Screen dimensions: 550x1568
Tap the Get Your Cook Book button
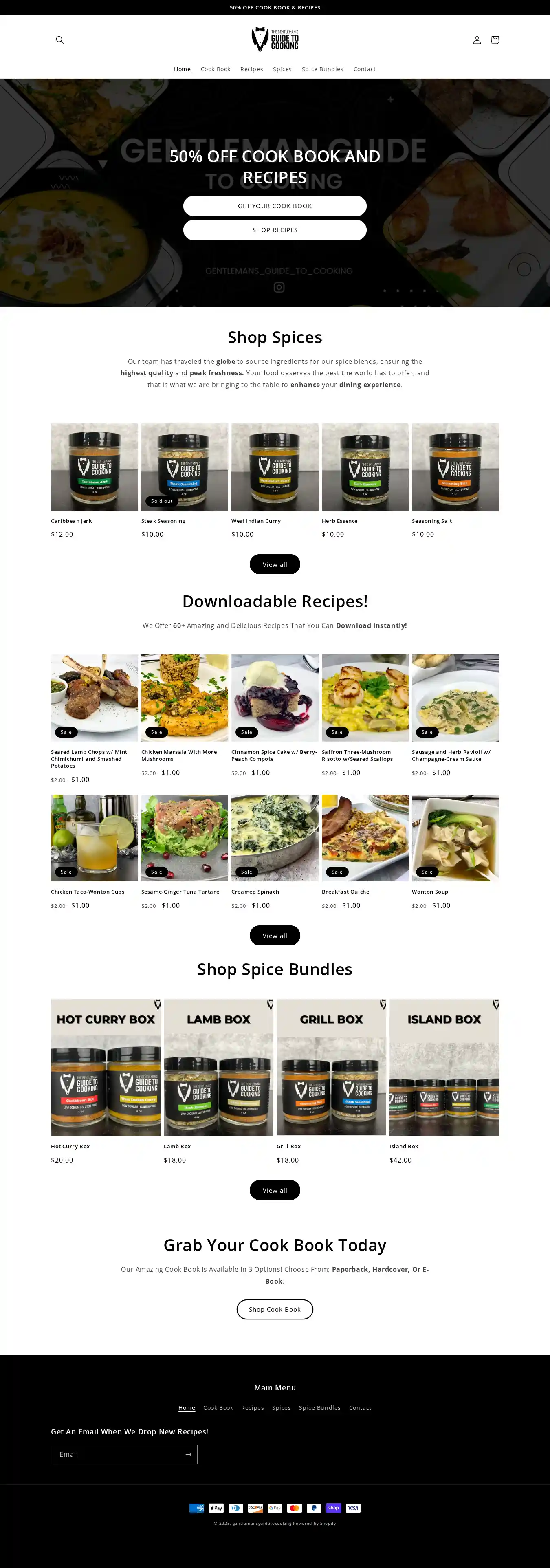(275, 206)
